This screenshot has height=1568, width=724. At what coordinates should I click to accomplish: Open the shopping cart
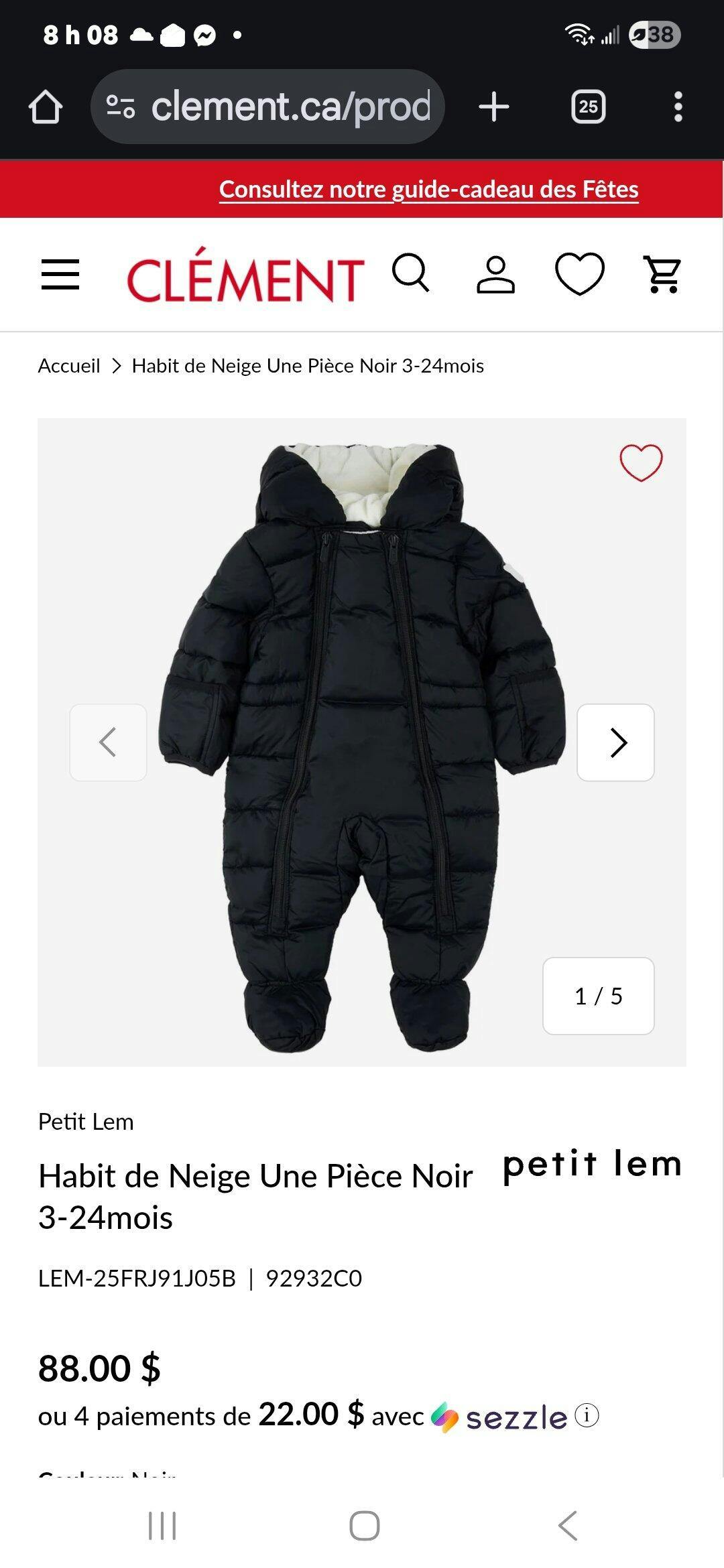pos(662,274)
